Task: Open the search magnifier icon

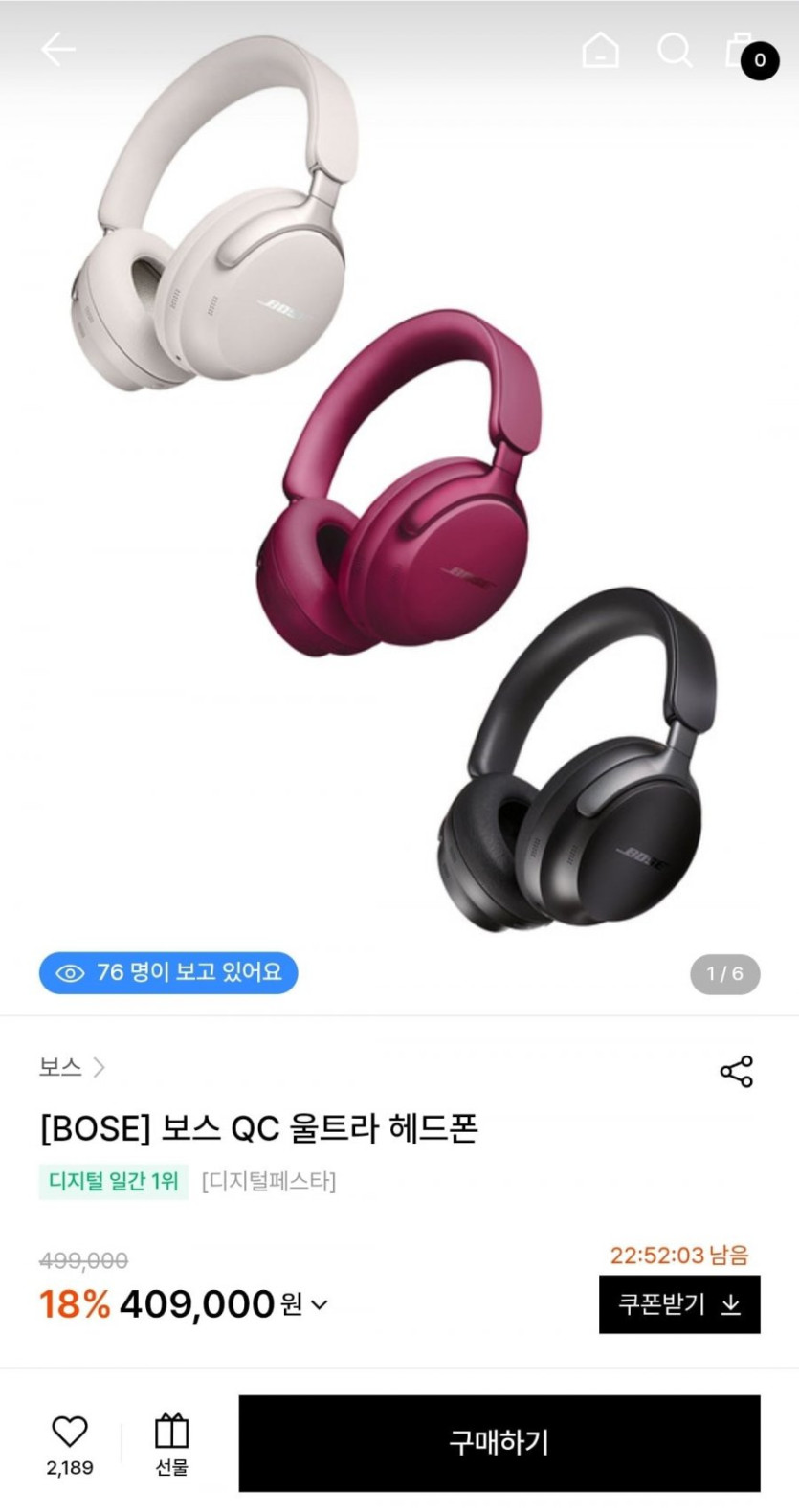Action: pos(675,50)
